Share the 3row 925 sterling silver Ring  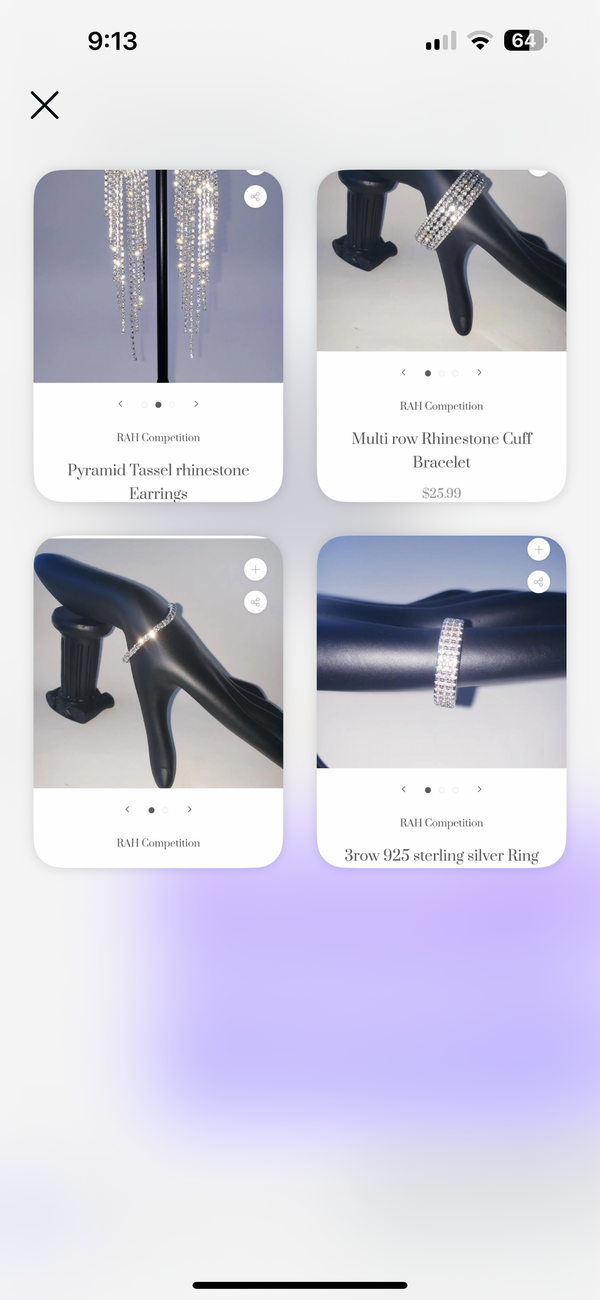pyautogui.click(x=538, y=581)
